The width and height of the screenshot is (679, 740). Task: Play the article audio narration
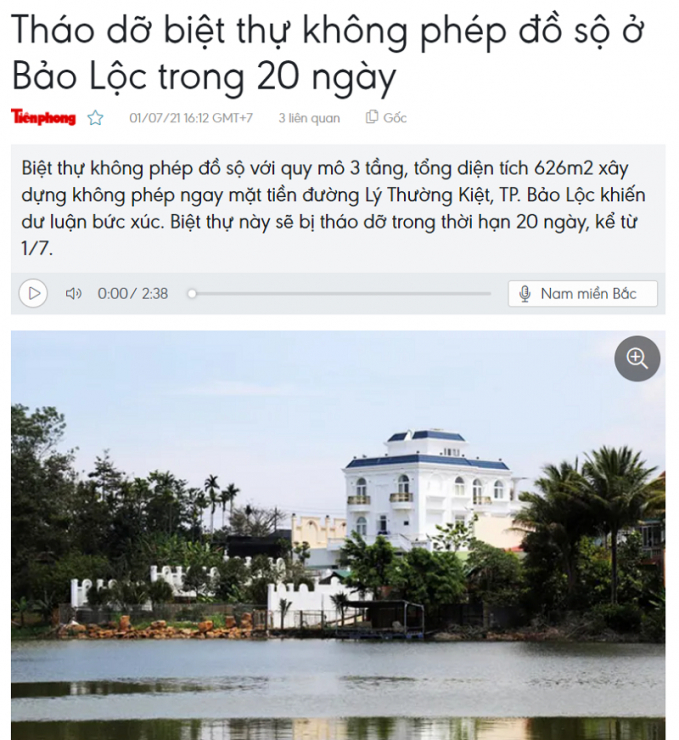click(x=34, y=294)
